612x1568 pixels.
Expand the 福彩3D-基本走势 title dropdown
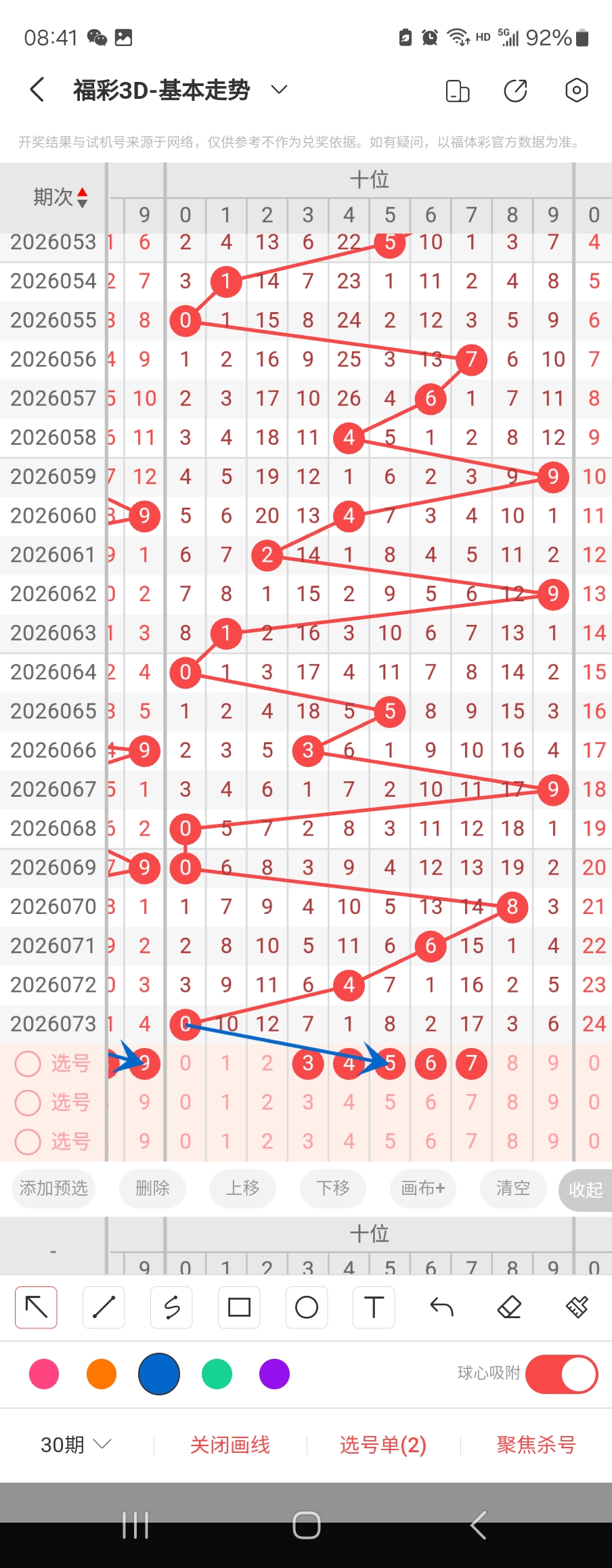coord(279,89)
